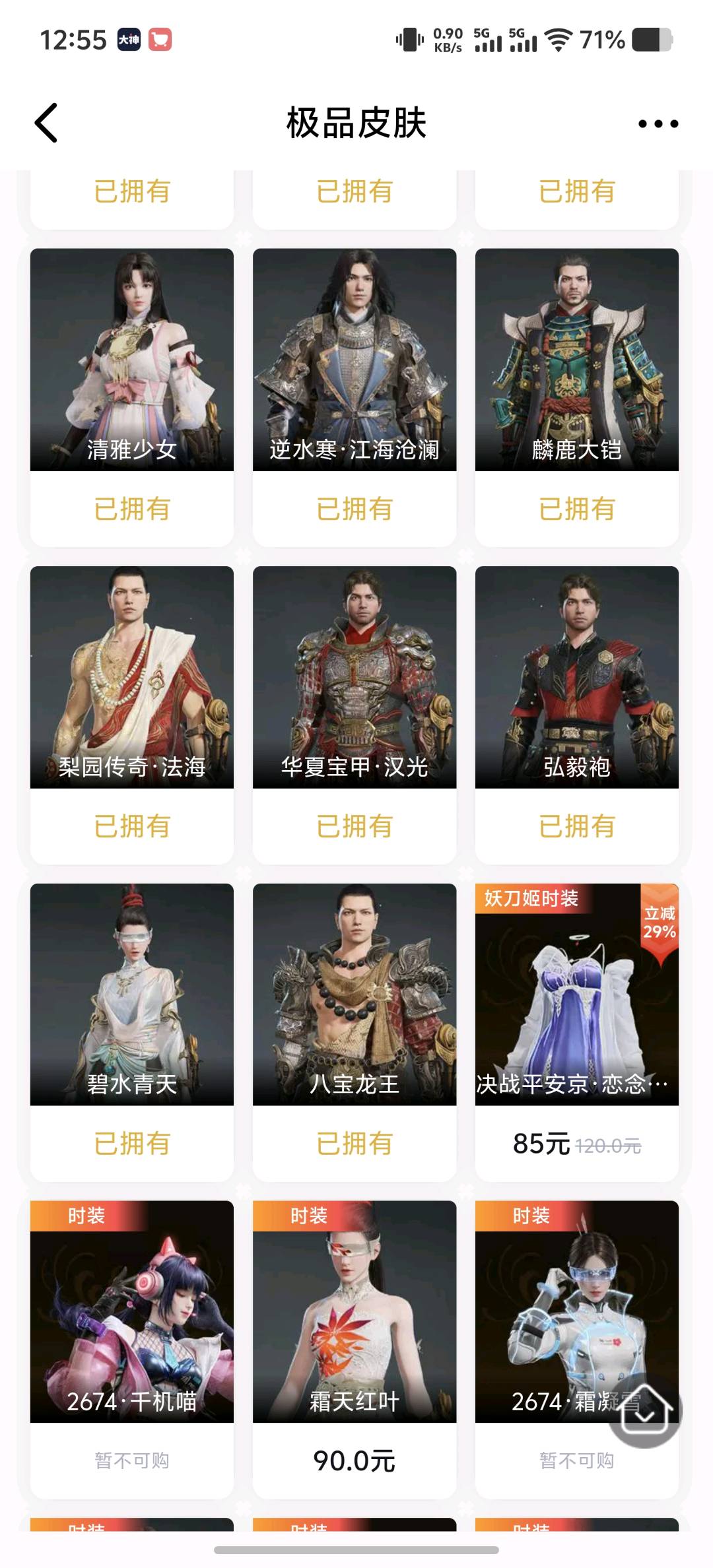Open the 清雅少女 skin card
The height and width of the screenshot is (1568, 713).
[x=131, y=360]
